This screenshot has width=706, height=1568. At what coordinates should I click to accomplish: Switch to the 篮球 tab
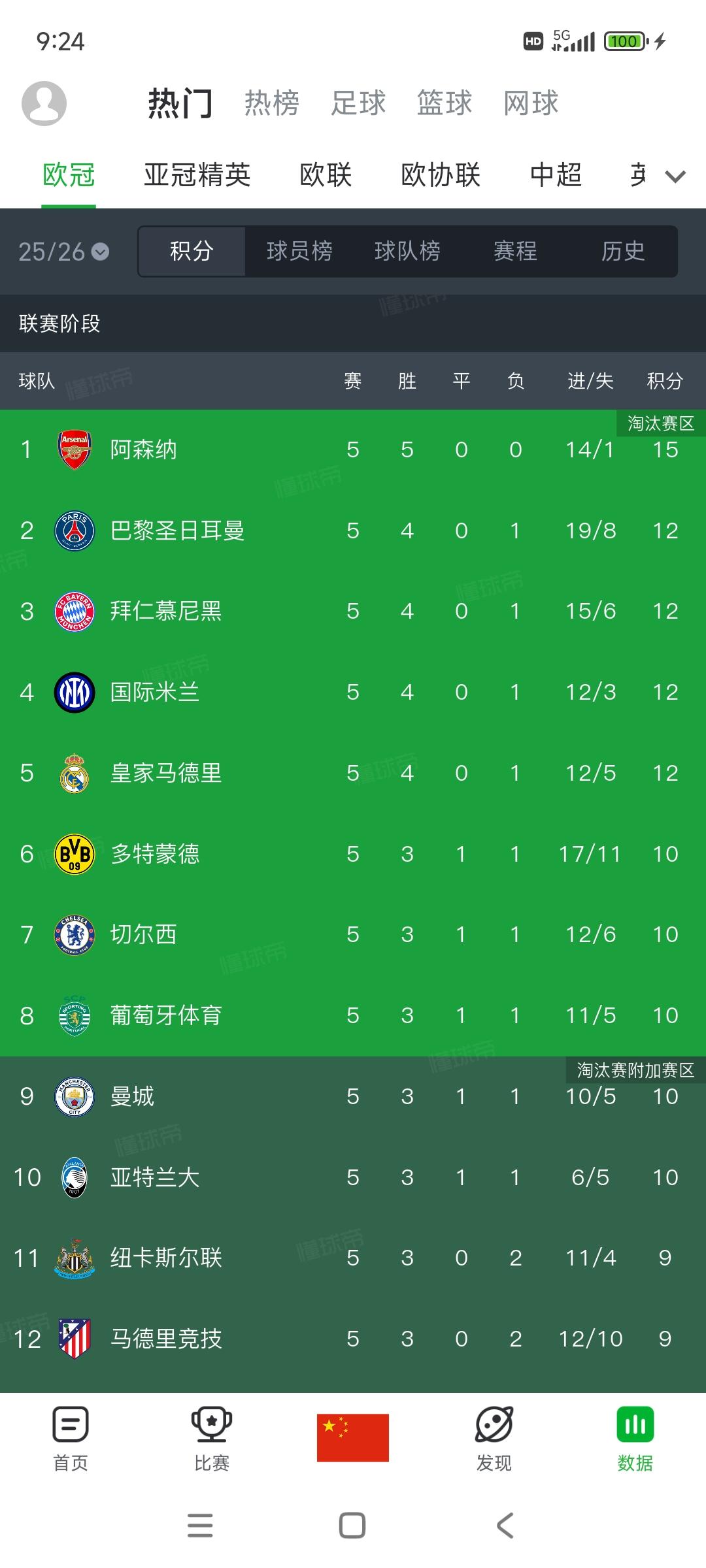pos(445,103)
